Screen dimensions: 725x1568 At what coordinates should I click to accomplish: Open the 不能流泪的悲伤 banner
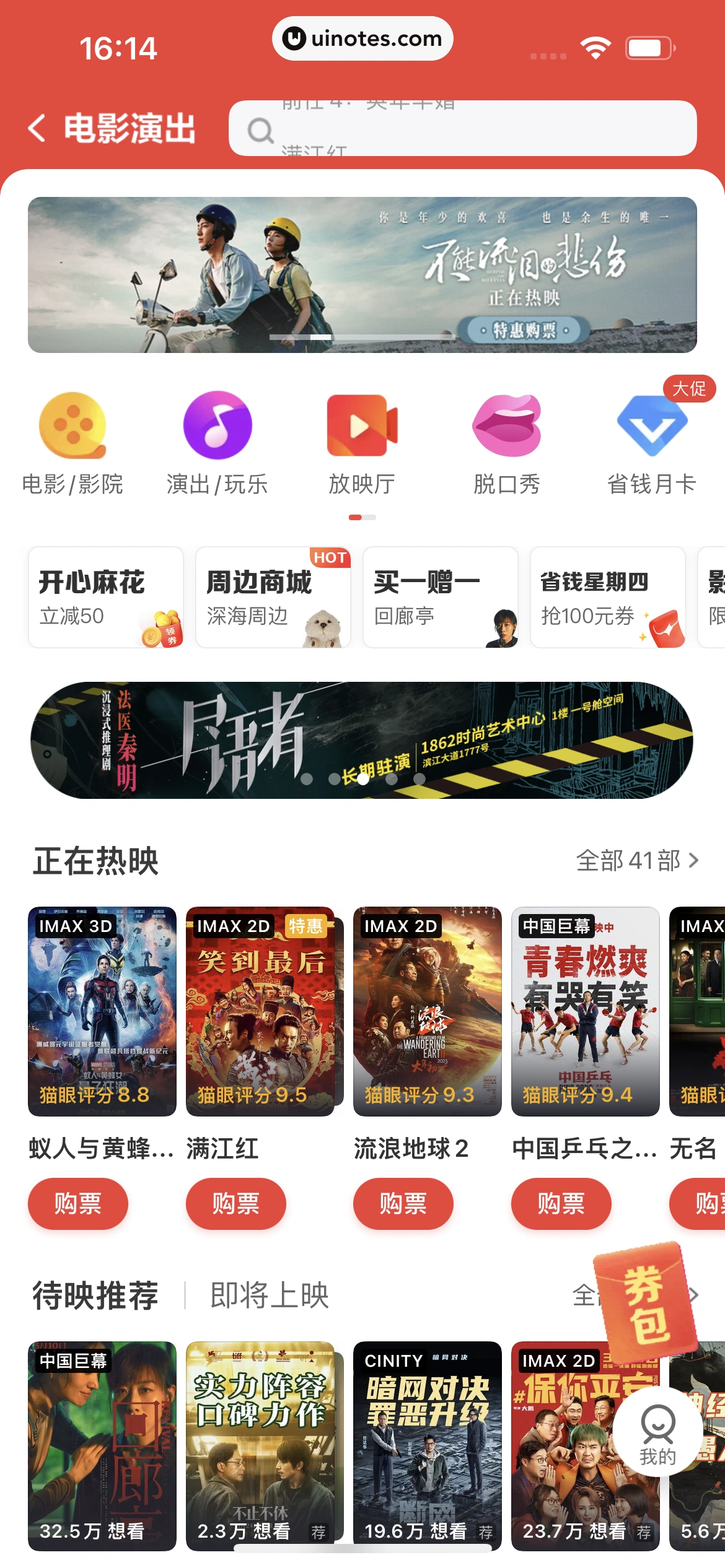click(362, 274)
